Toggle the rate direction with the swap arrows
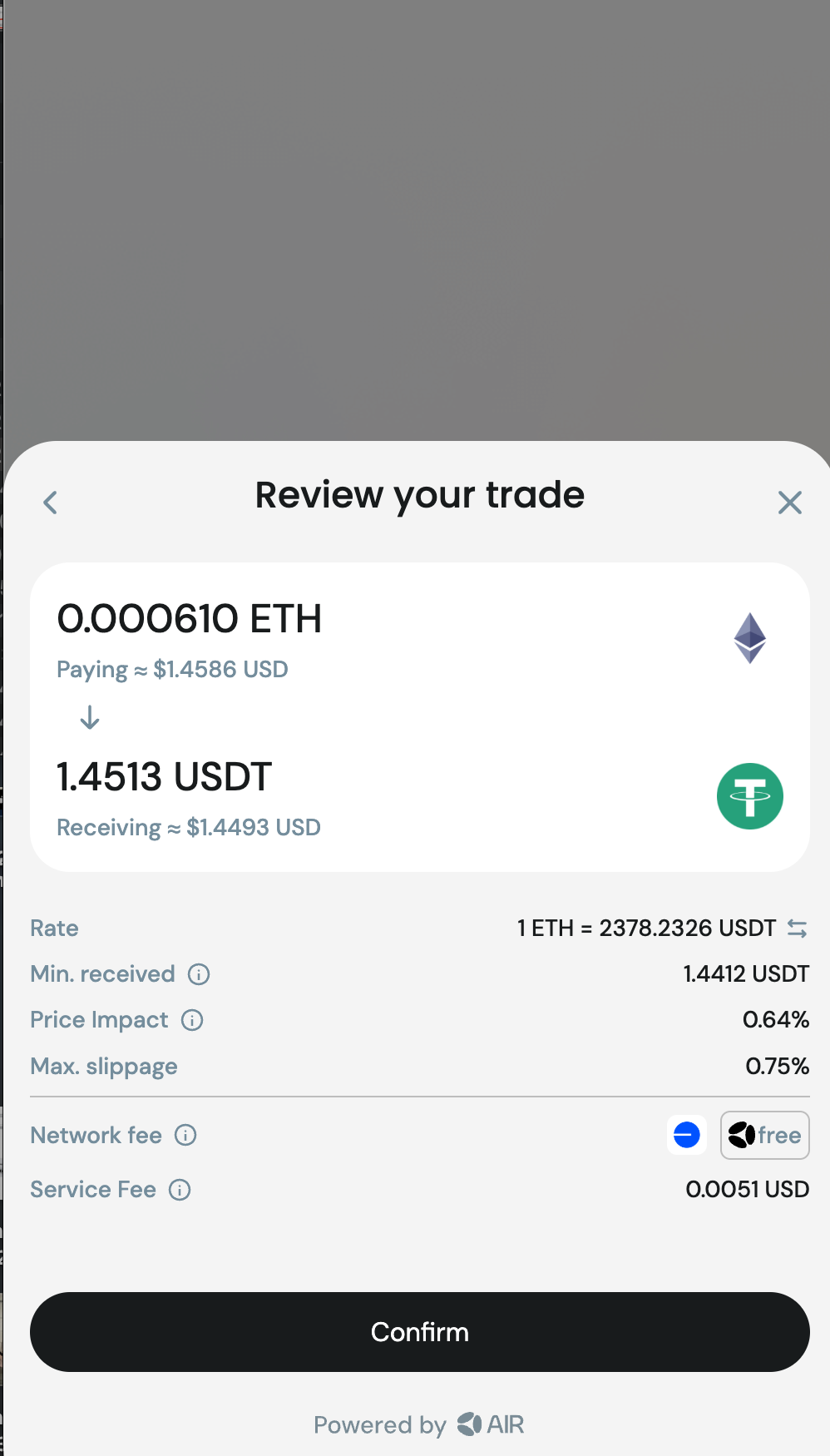 [x=796, y=928]
